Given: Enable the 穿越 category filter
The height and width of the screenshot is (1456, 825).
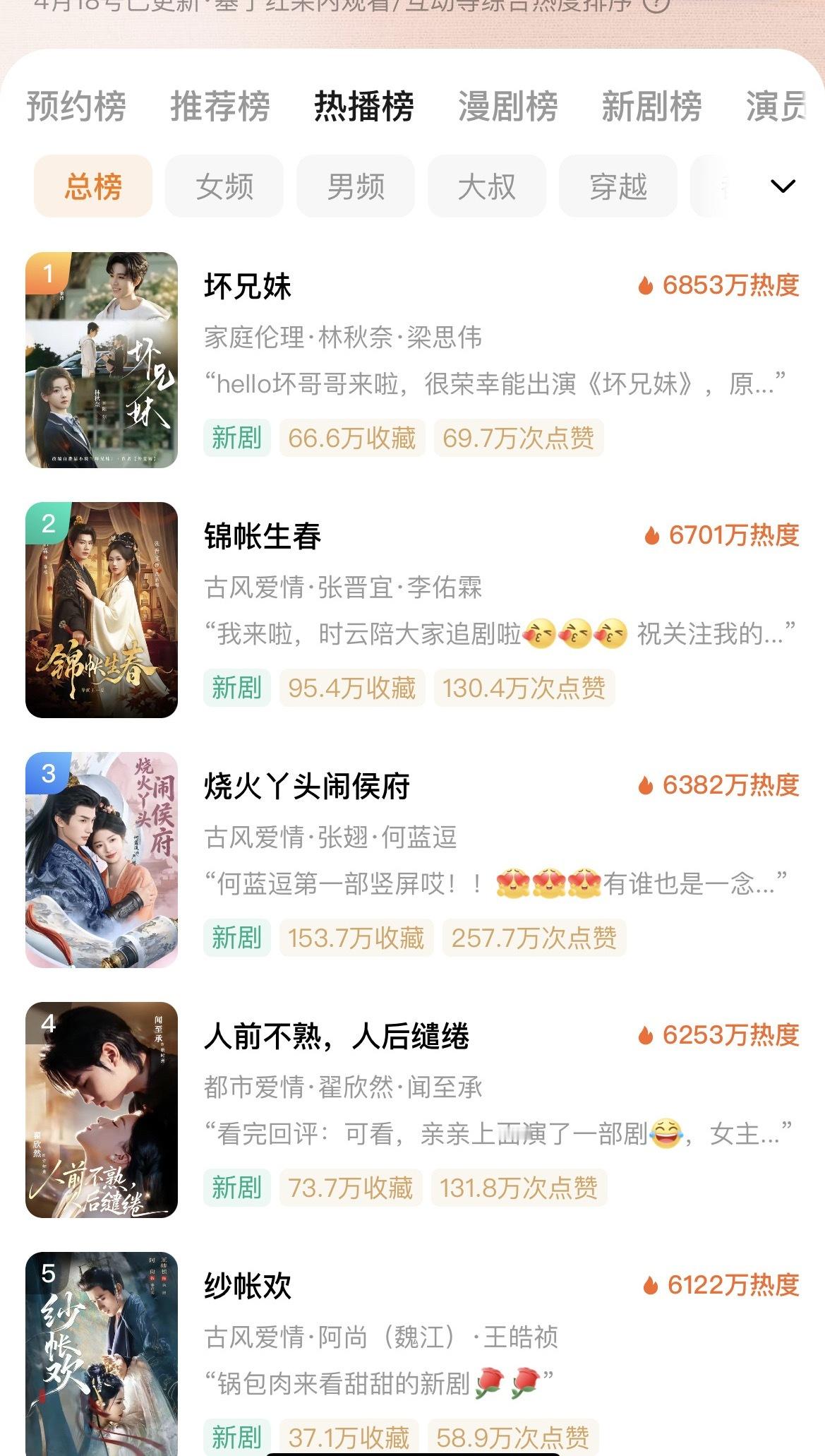Looking at the screenshot, I should click(x=617, y=186).
